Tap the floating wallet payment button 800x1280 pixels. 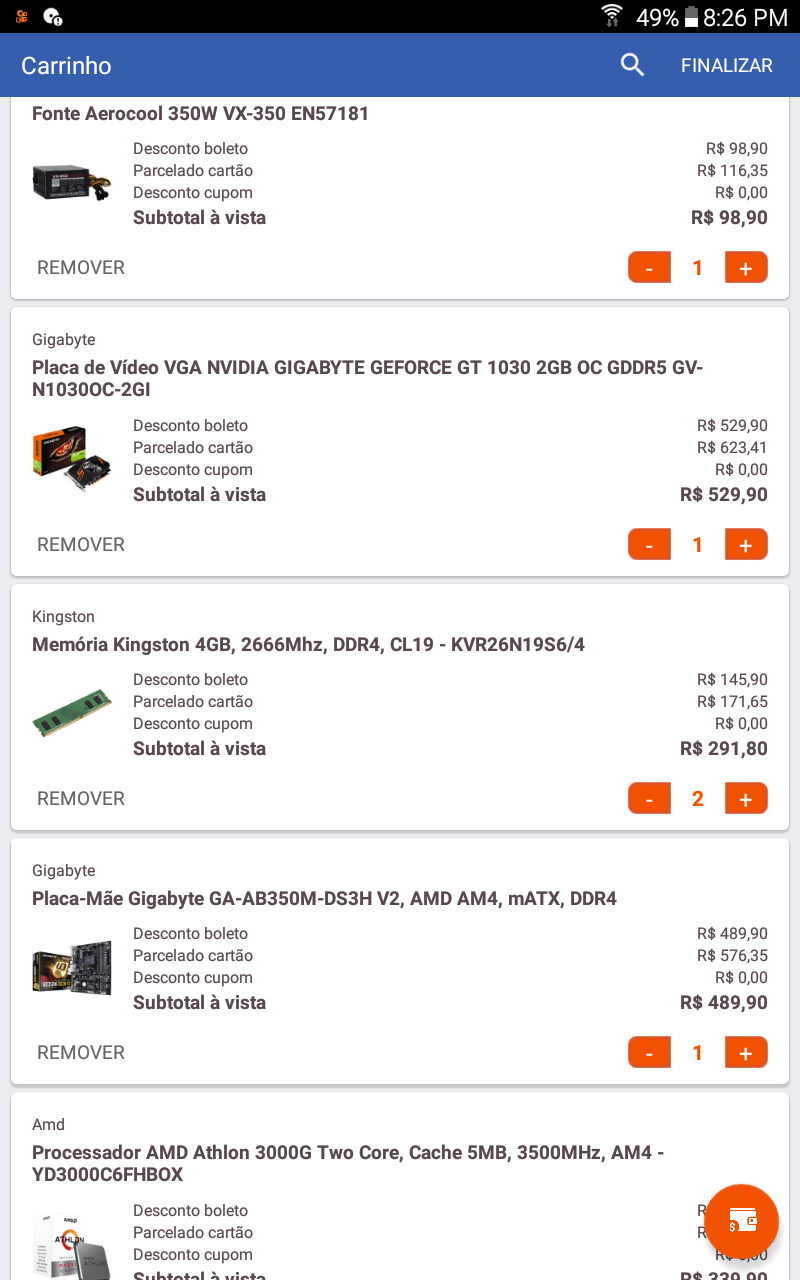pos(742,1221)
